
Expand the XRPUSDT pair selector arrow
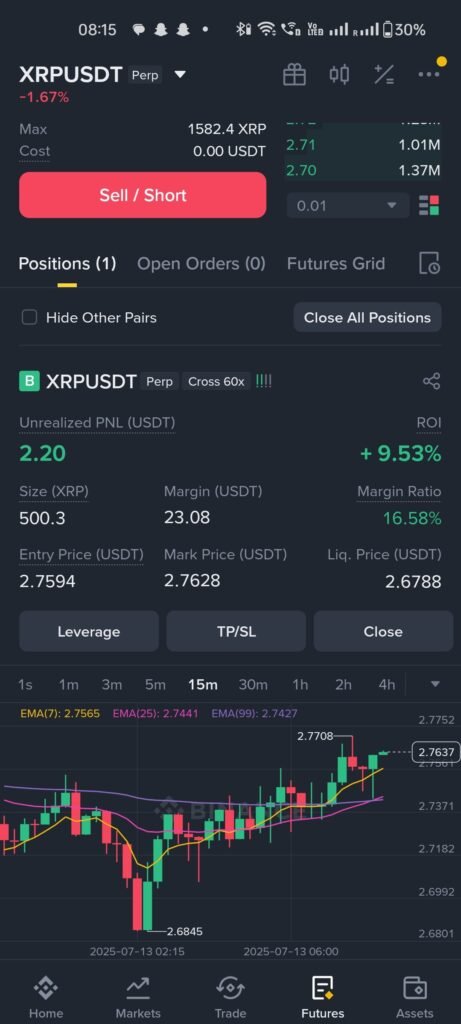tap(180, 74)
